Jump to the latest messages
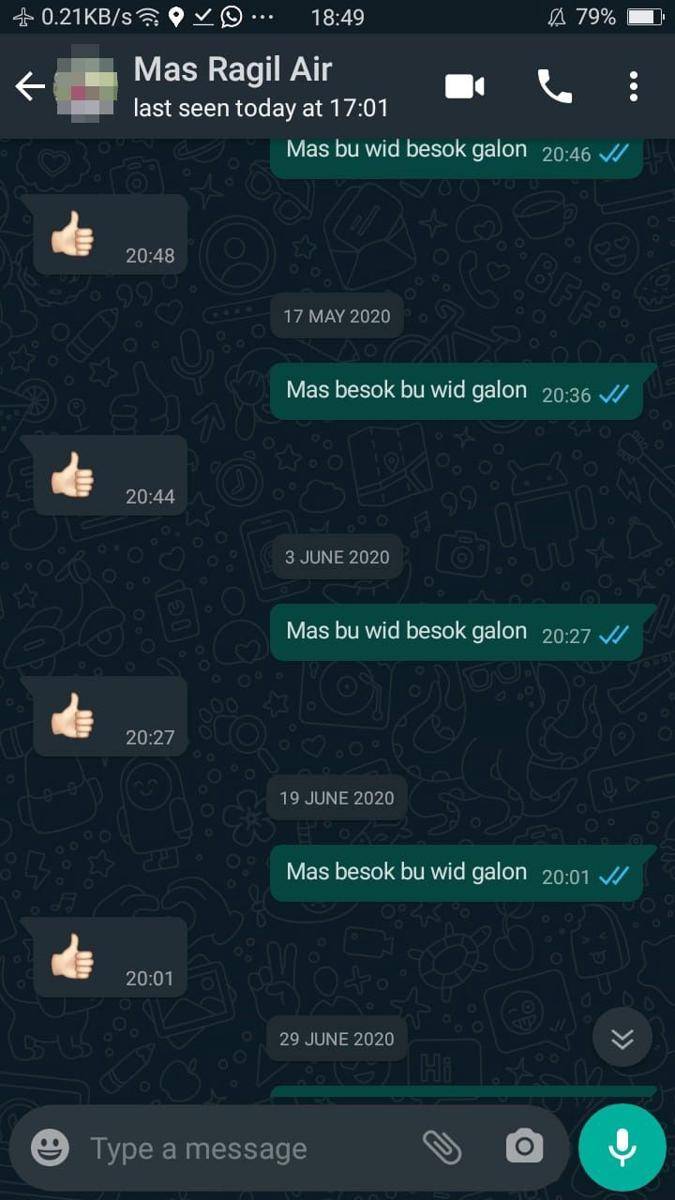 pyautogui.click(x=622, y=1039)
